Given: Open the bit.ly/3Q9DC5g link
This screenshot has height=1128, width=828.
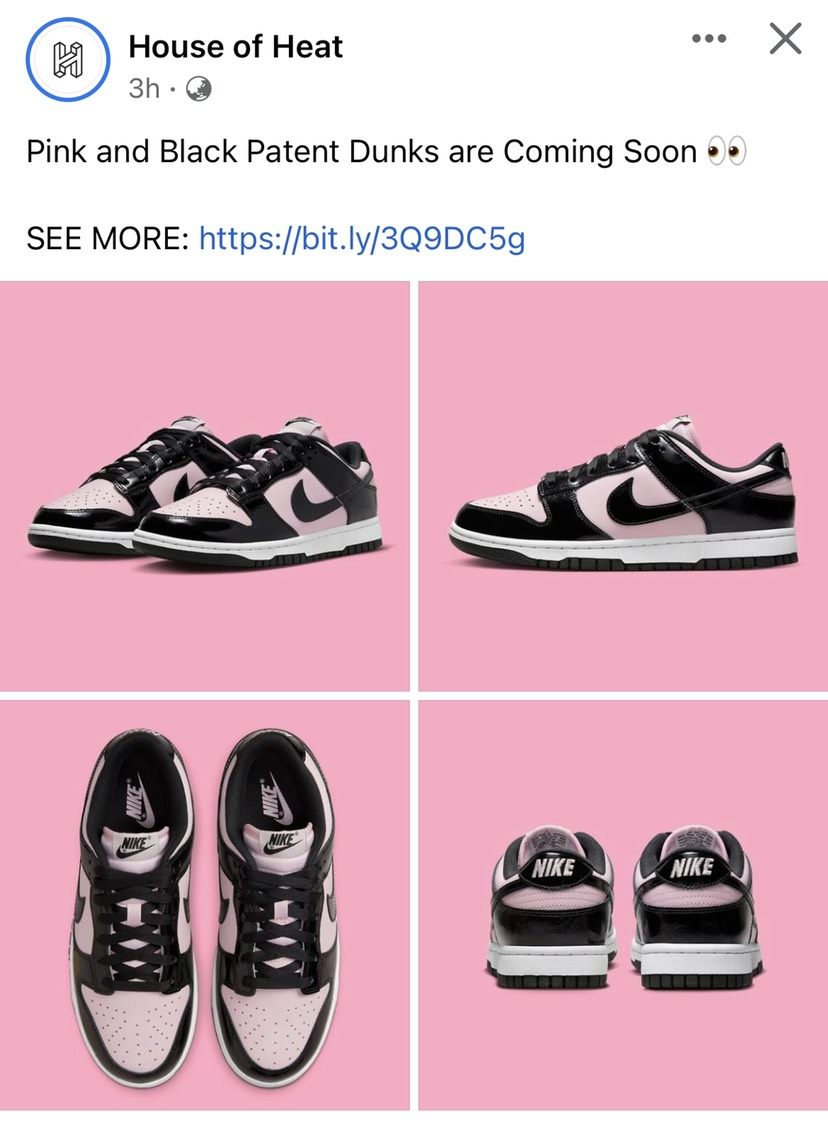Looking at the screenshot, I should click(x=362, y=239).
